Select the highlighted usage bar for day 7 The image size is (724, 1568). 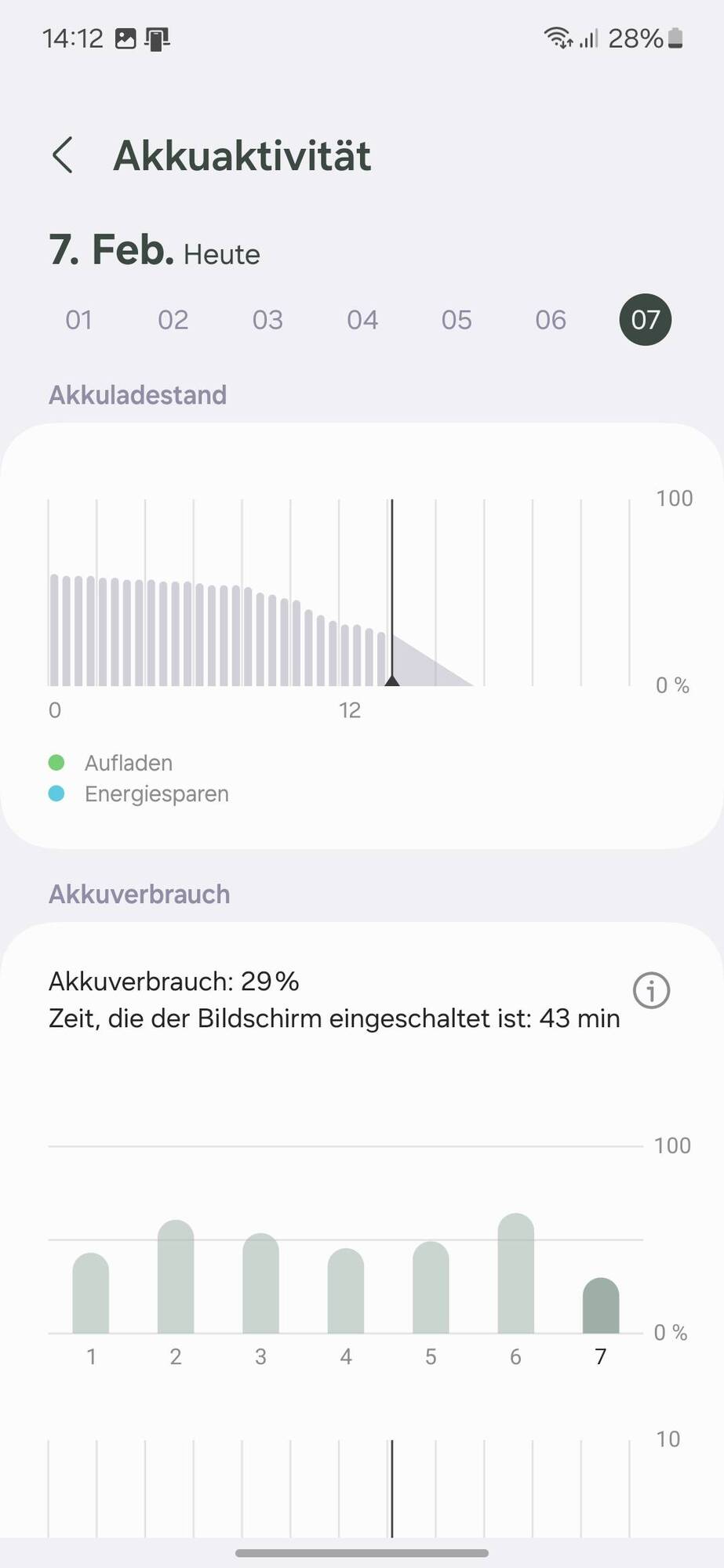[x=601, y=1306]
